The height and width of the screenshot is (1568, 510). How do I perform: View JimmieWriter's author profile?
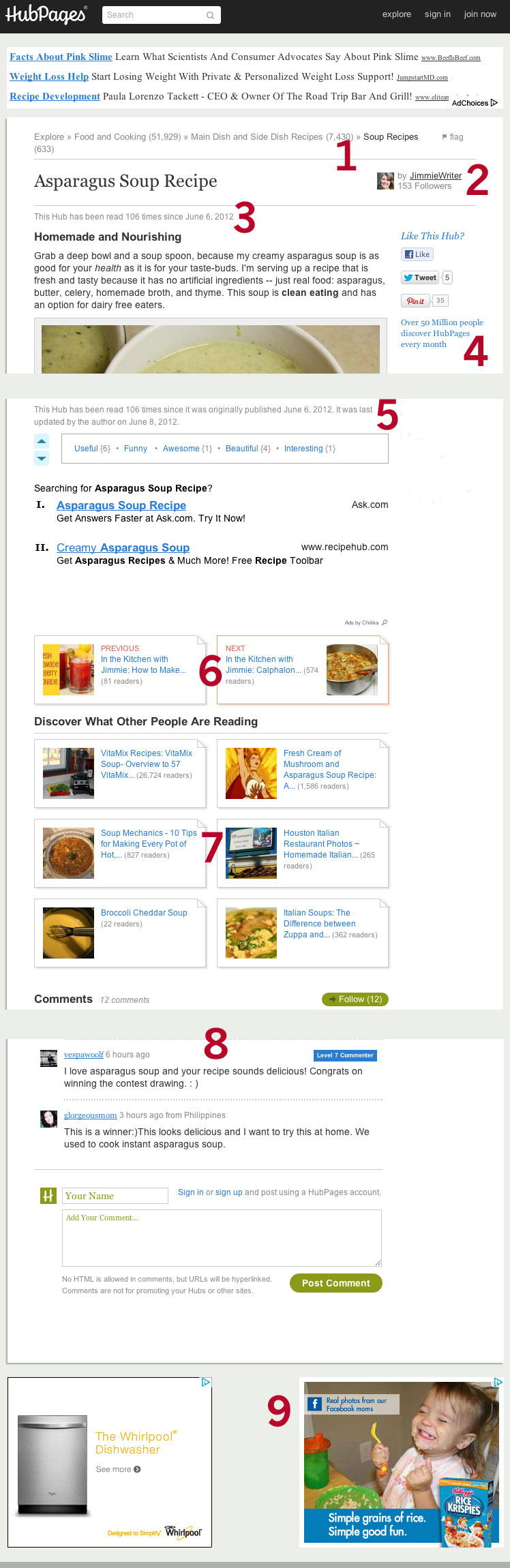pyautogui.click(x=435, y=176)
